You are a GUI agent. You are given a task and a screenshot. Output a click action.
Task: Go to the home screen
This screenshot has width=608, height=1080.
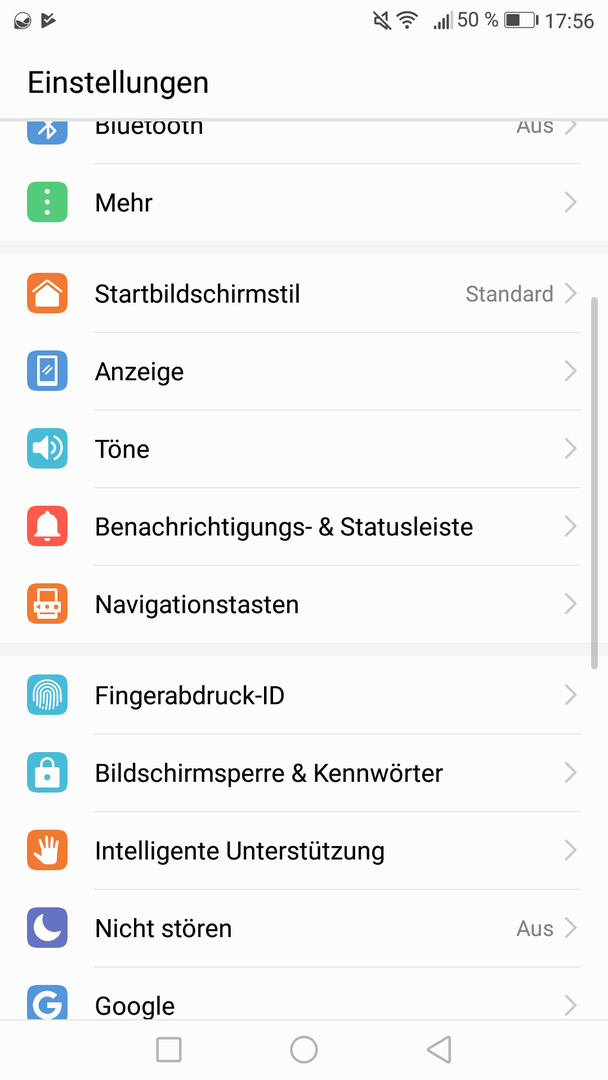[x=304, y=1050]
